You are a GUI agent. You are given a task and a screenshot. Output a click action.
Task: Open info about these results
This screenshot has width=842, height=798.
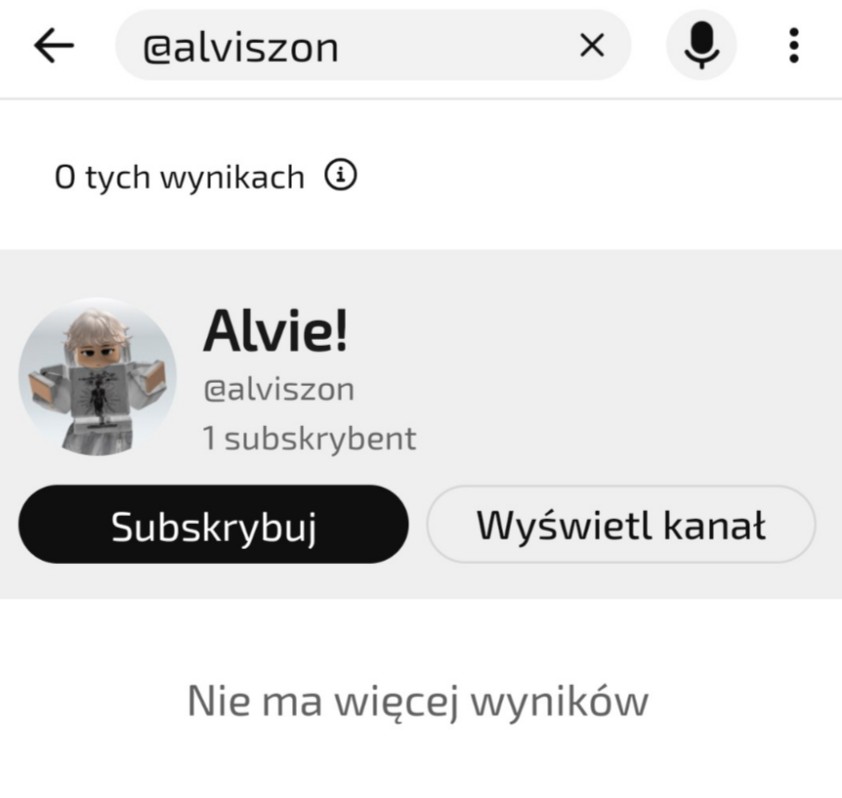tap(340, 177)
